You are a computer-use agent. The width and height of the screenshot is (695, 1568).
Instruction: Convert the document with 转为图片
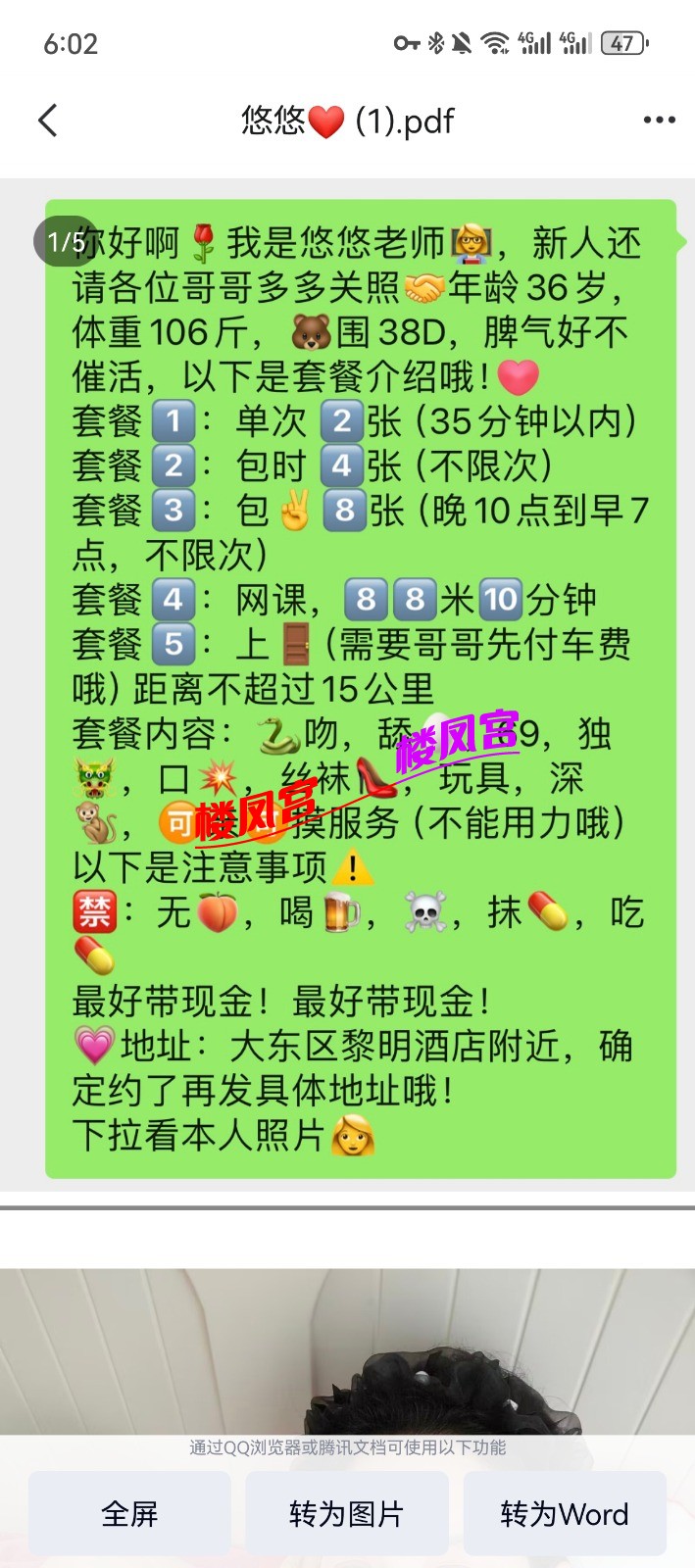pos(346,1514)
